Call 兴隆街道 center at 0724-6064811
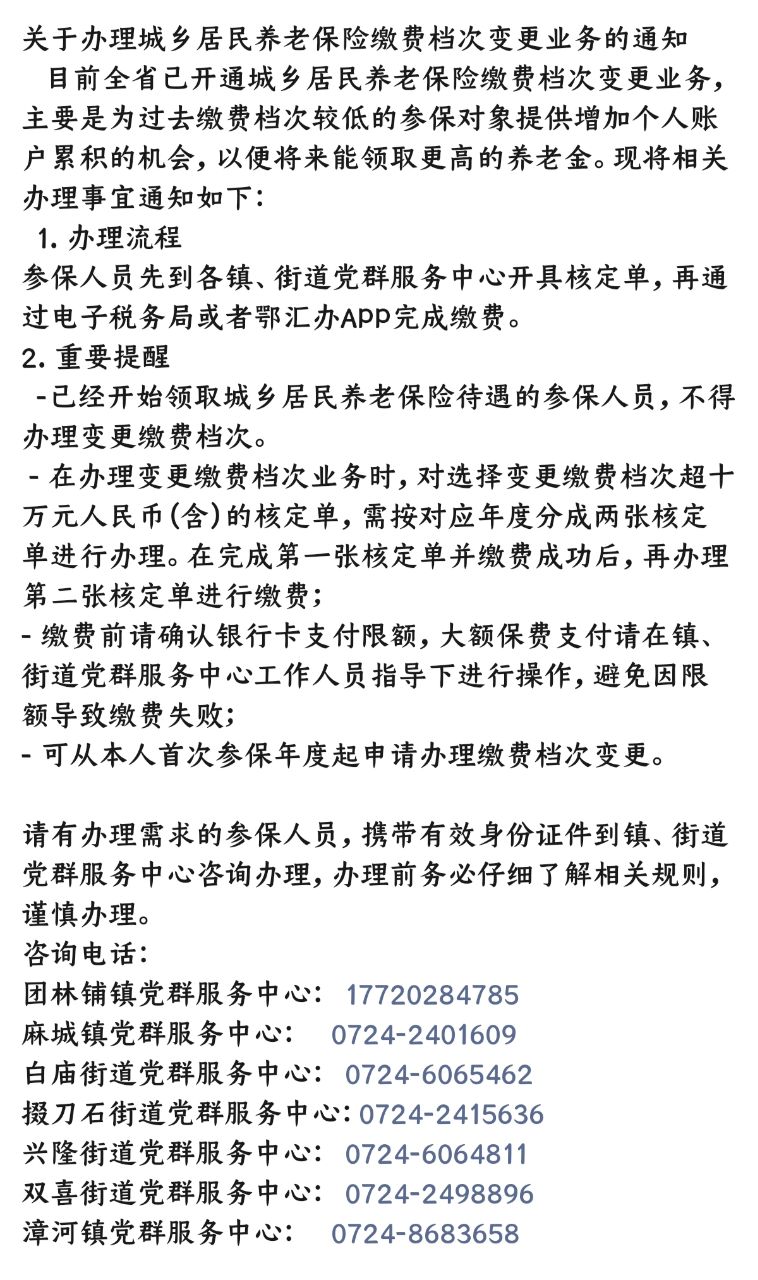 tap(436, 1154)
